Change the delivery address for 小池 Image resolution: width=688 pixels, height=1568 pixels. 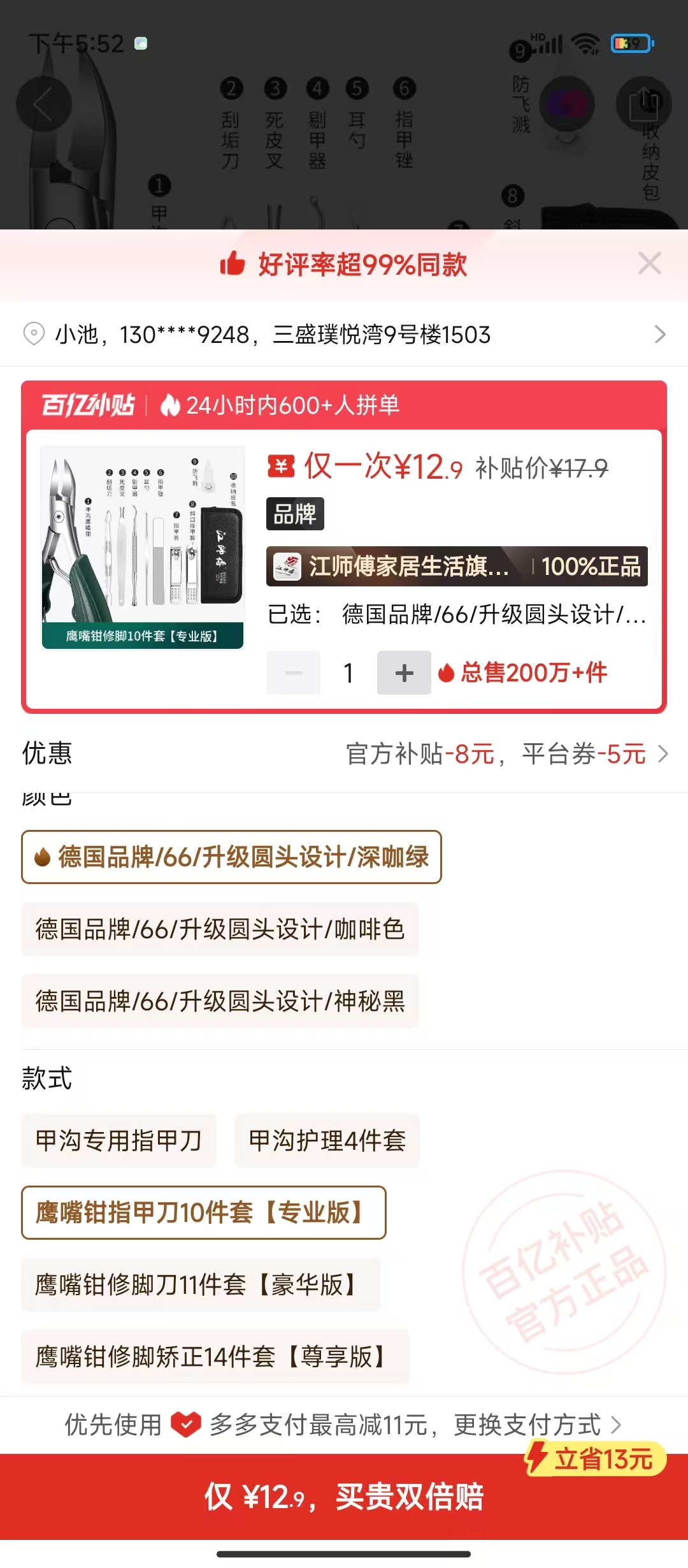point(344,335)
